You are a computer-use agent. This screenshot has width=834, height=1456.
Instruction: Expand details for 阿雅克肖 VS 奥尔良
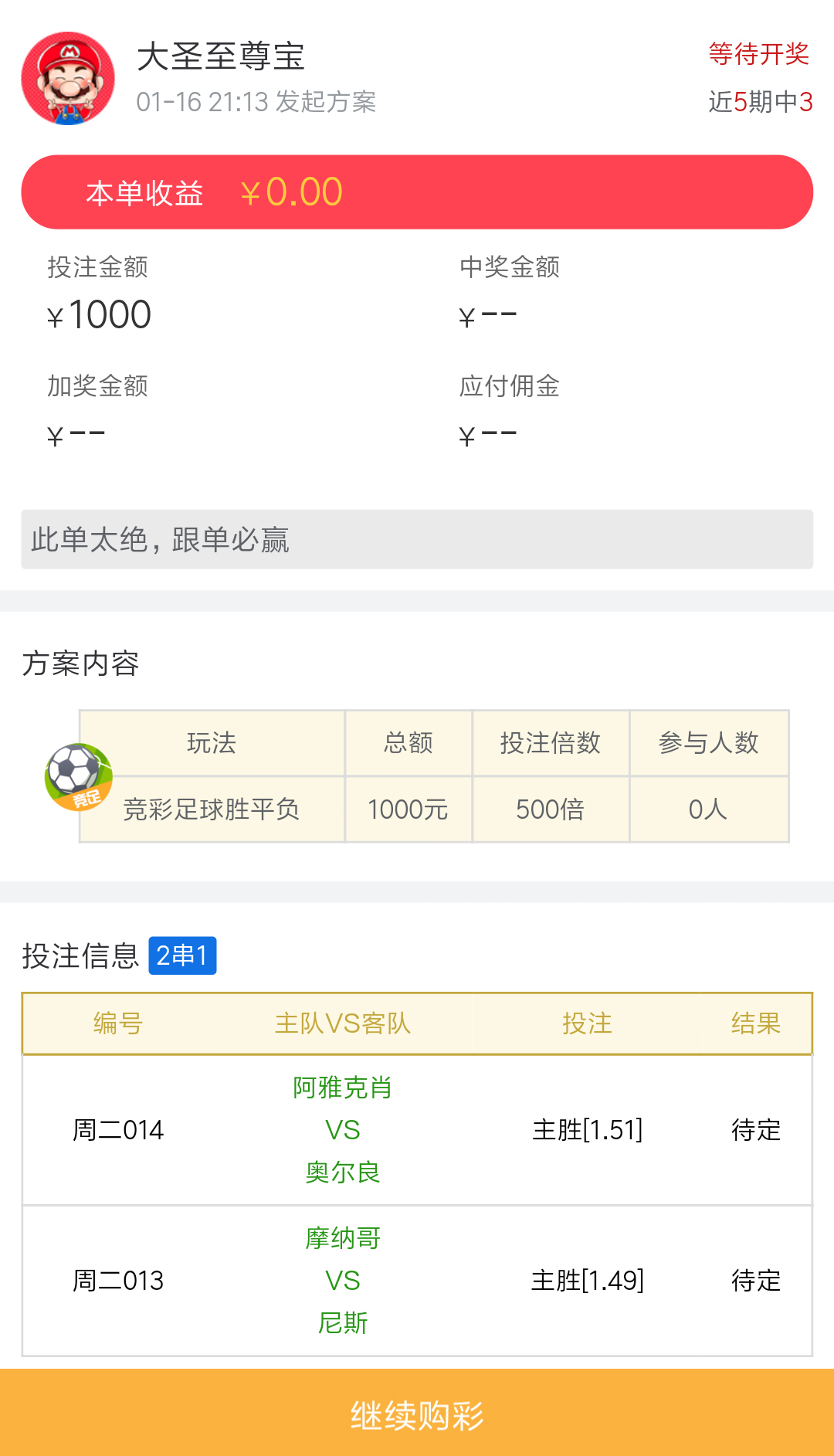(x=344, y=1130)
